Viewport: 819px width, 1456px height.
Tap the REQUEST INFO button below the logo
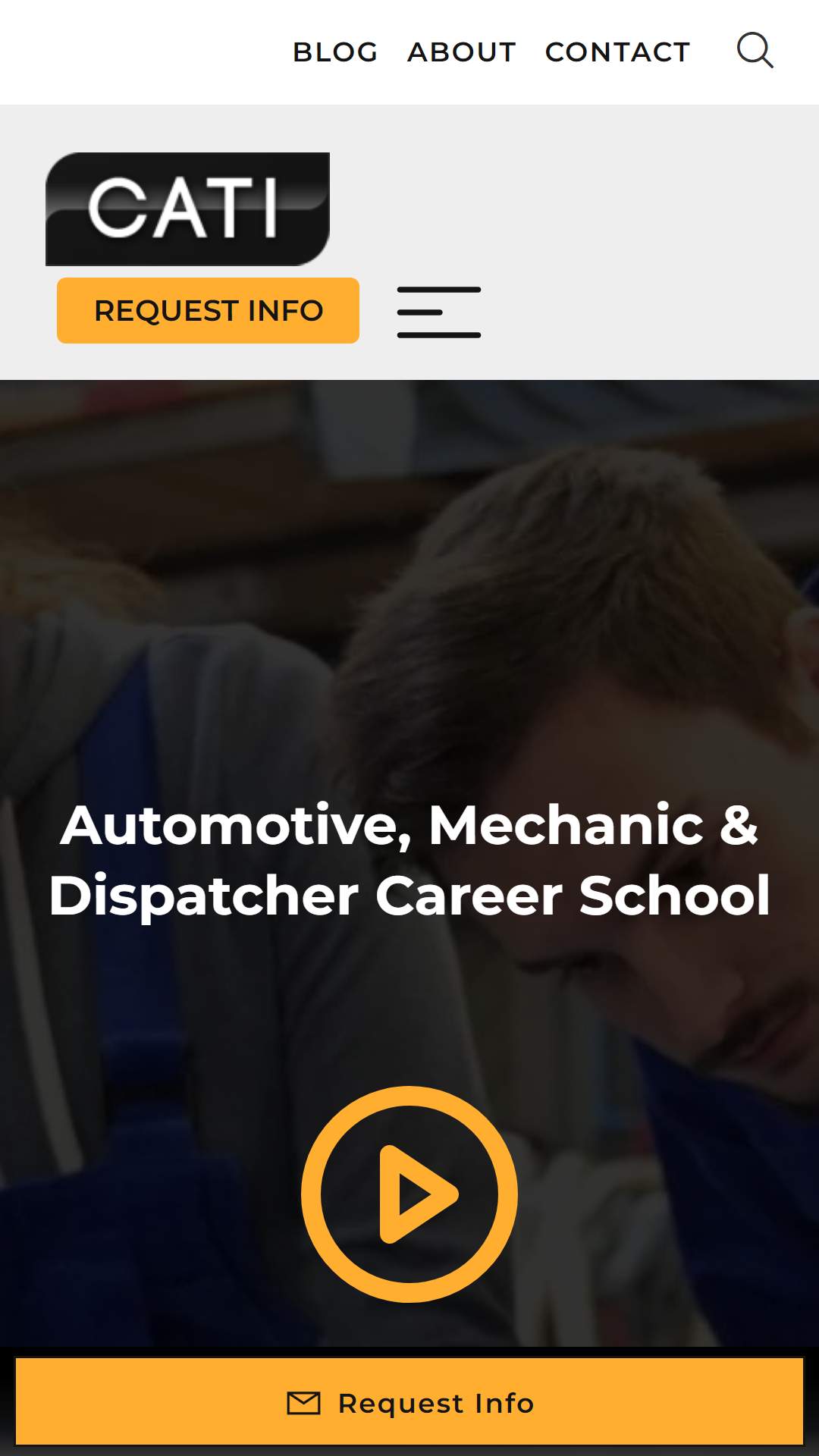(208, 310)
